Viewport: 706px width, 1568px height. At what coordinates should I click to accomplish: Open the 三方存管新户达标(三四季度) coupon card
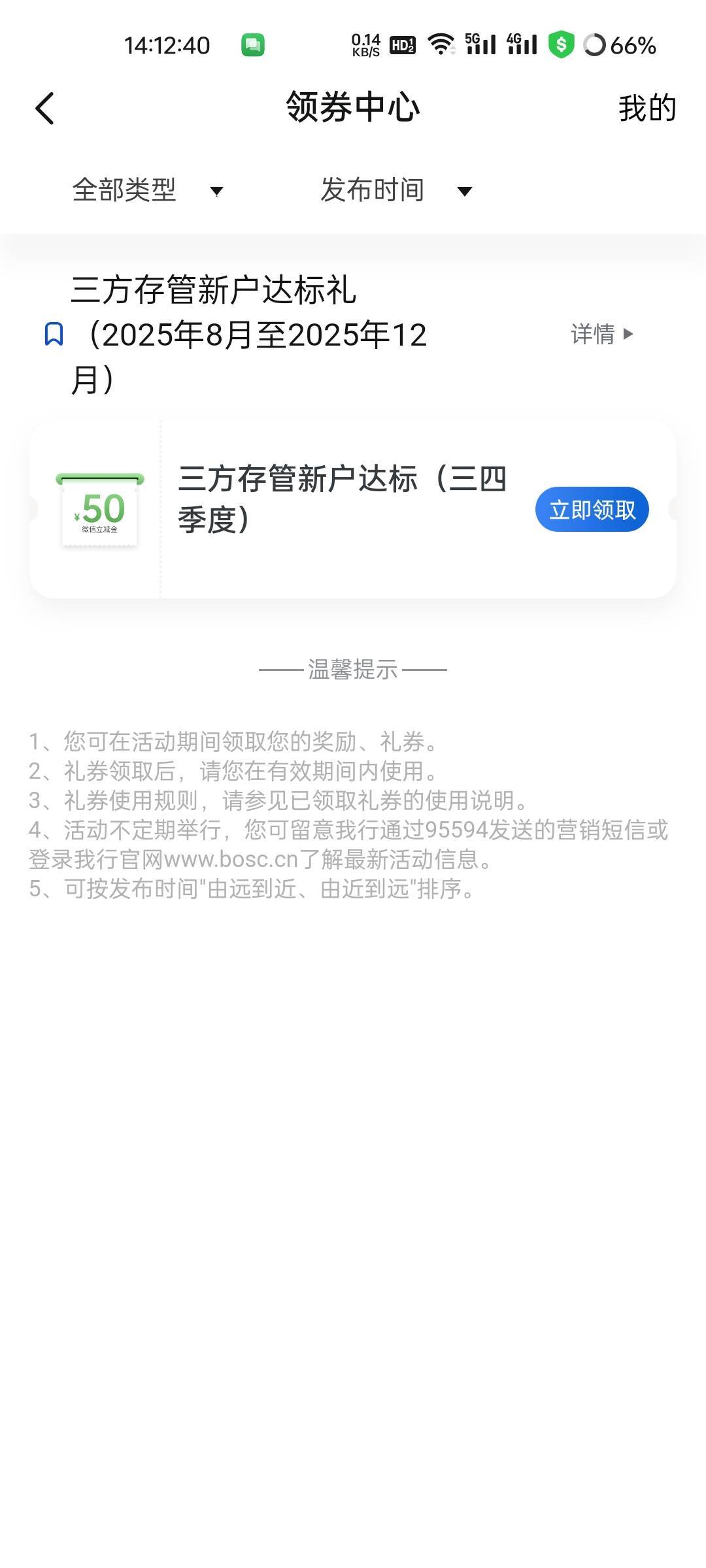pos(353,509)
